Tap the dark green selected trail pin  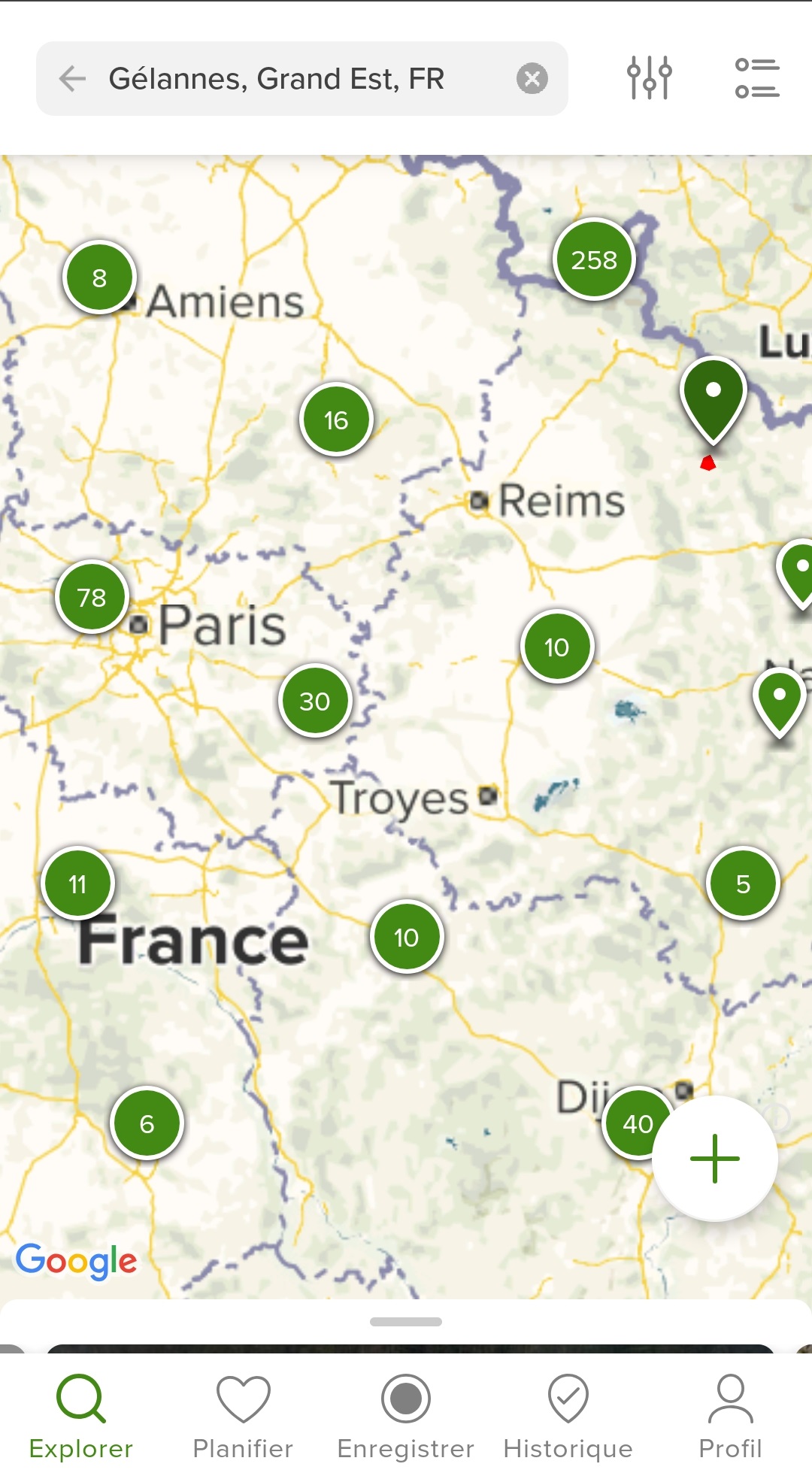713,399
